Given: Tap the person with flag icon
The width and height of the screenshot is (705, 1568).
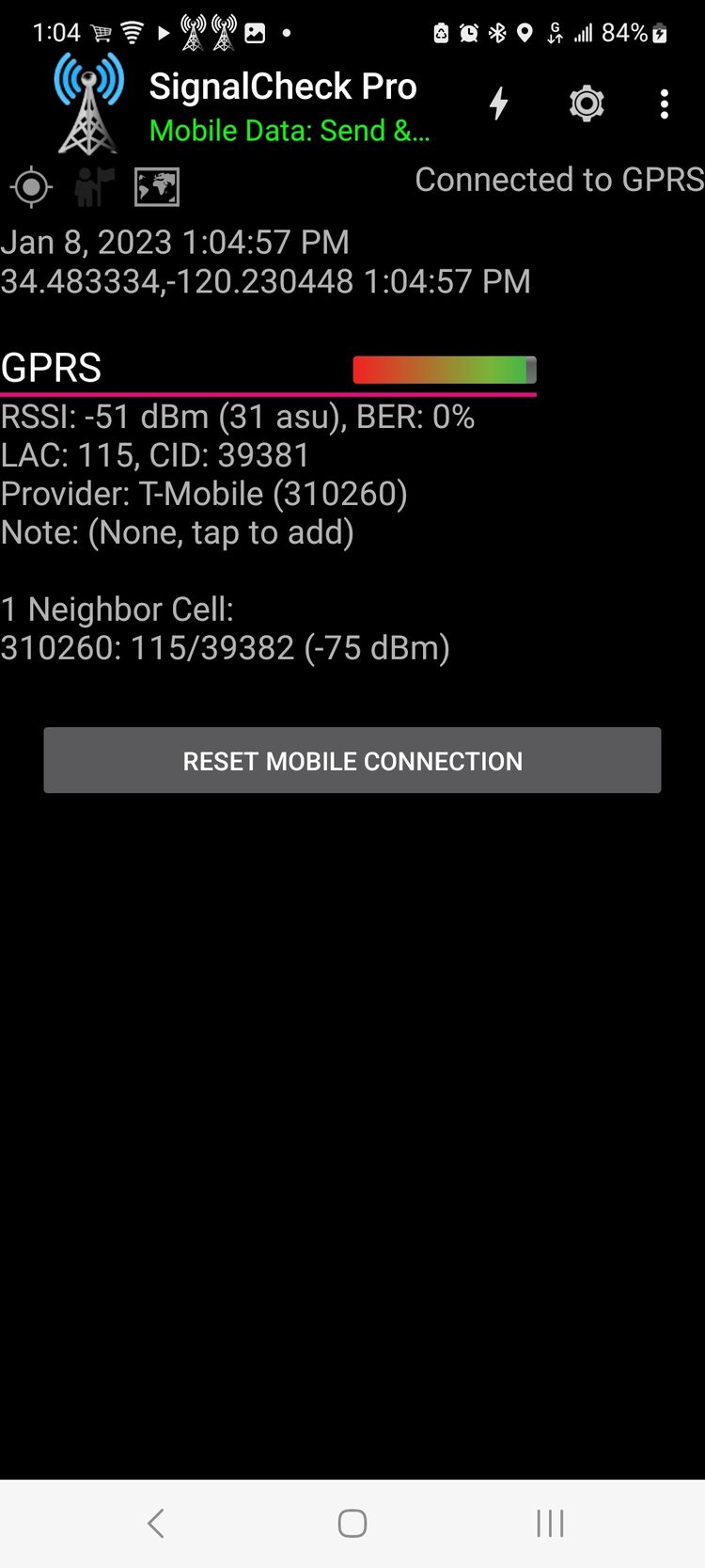Looking at the screenshot, I should pyautogui.click(x=94, y=186).
